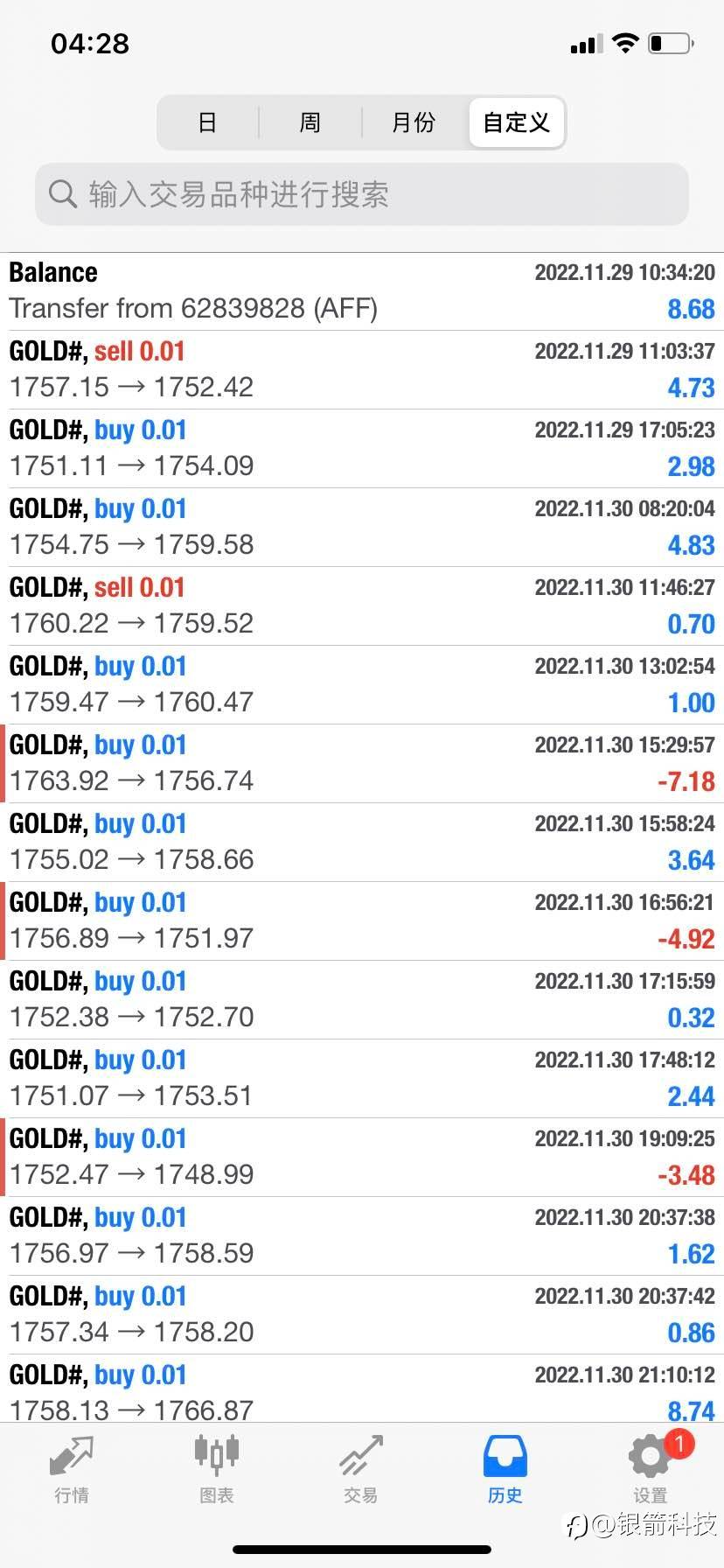Image resolution: width=724 pixels, height=1568 pixels.
Task: Open the 交易 trade tab
Action: click(x=360, y=1469)
